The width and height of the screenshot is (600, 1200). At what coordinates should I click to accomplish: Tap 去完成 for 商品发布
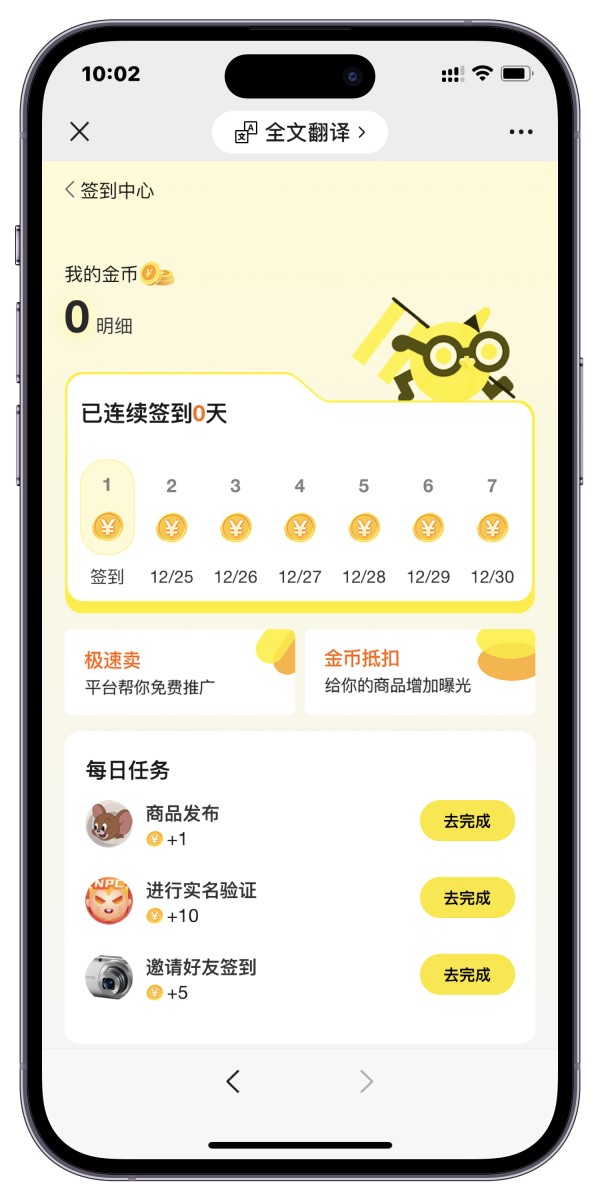(x=467, y=821)
